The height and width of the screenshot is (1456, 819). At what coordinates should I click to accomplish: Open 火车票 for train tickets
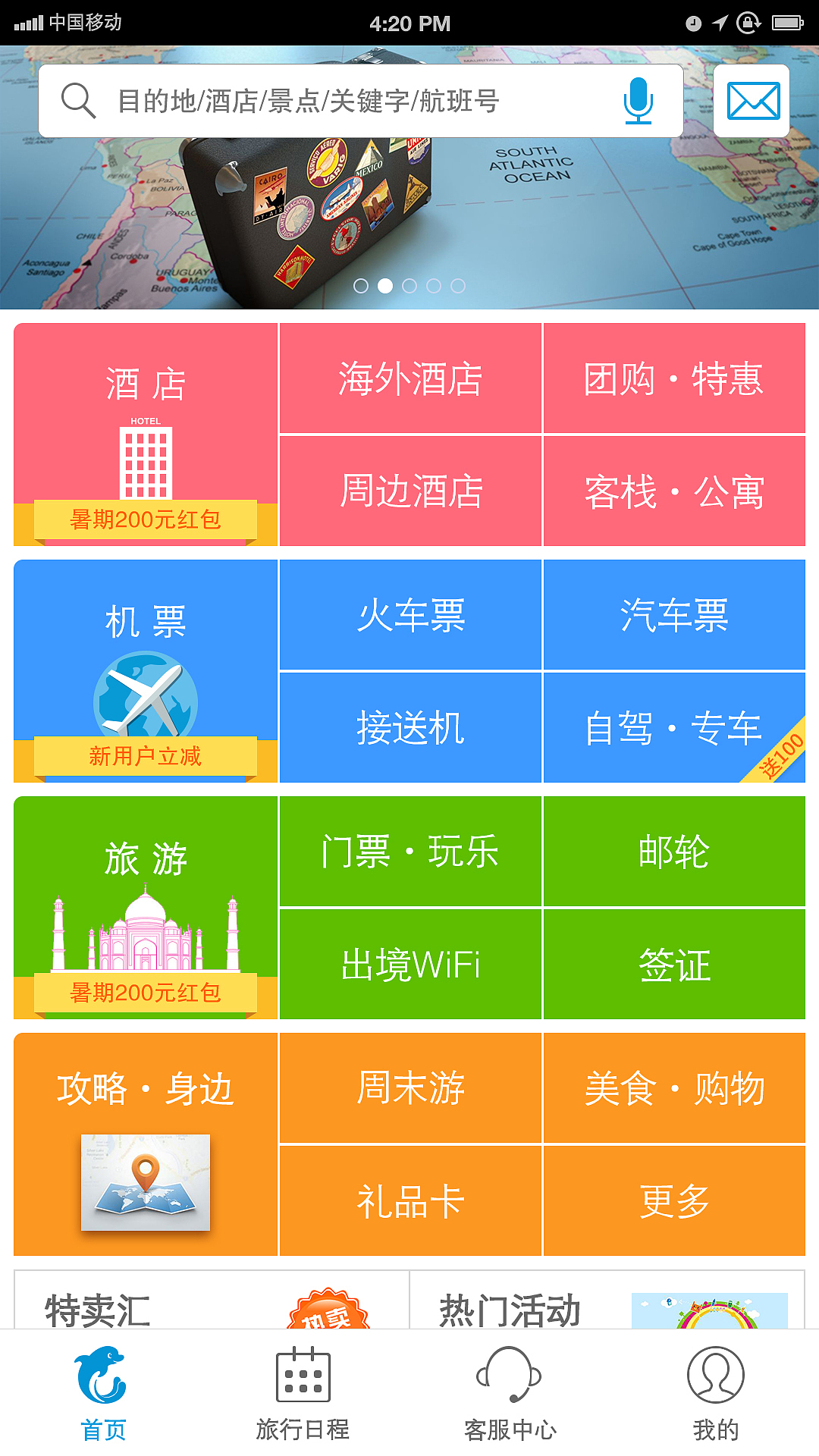coord(410,614)
